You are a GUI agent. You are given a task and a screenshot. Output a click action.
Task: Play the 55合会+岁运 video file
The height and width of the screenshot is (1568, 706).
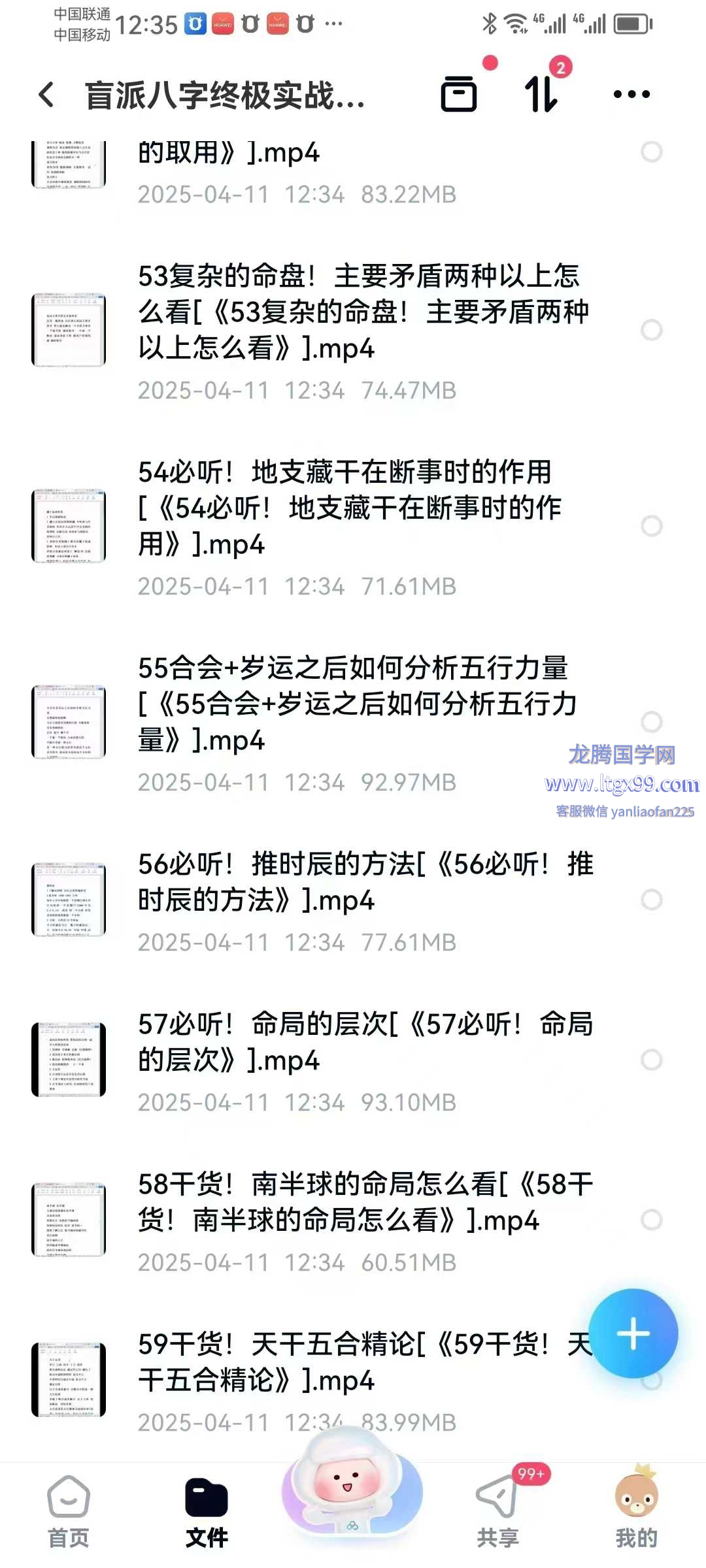pos(356,704)
